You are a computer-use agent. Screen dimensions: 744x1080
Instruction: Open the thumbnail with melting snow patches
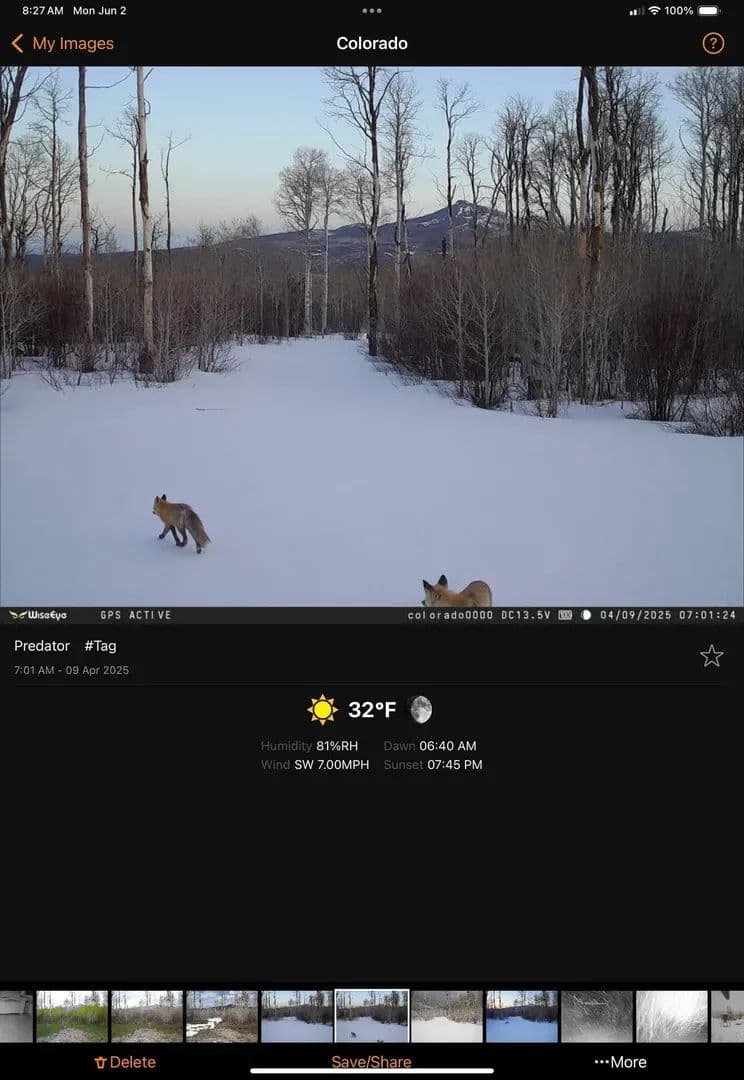tap(222, 1016)
